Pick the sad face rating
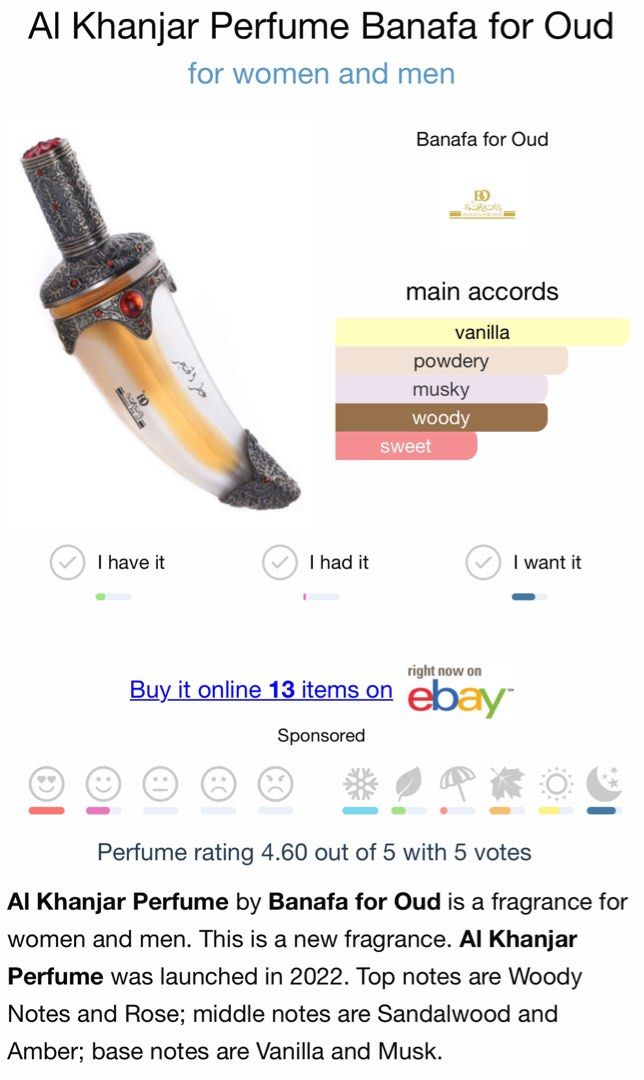This screenshot has width=644, height=1080. [x=217, y=783]
